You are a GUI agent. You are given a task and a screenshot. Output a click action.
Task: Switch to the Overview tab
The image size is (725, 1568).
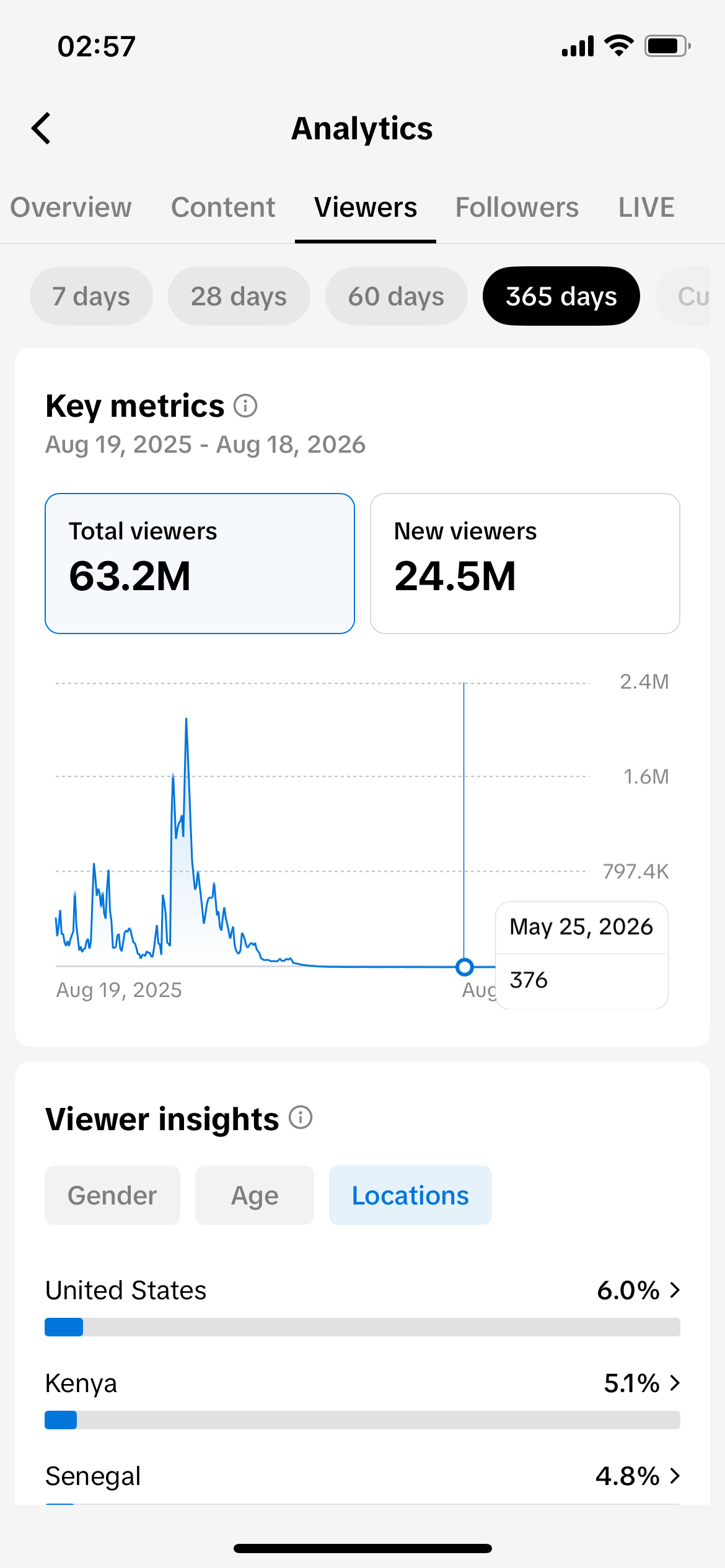71,207
